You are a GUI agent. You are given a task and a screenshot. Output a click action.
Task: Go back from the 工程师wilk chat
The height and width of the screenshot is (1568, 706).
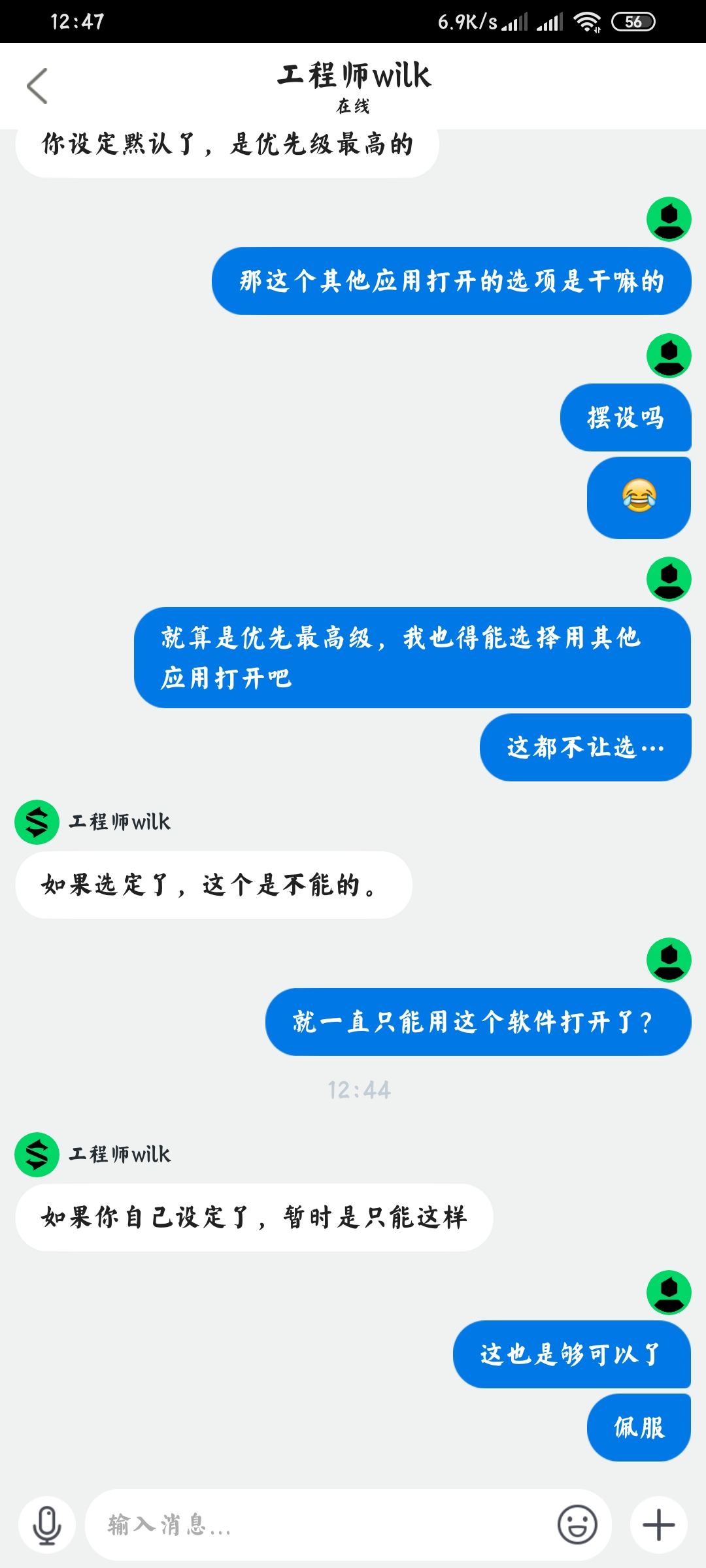(37, 86)
